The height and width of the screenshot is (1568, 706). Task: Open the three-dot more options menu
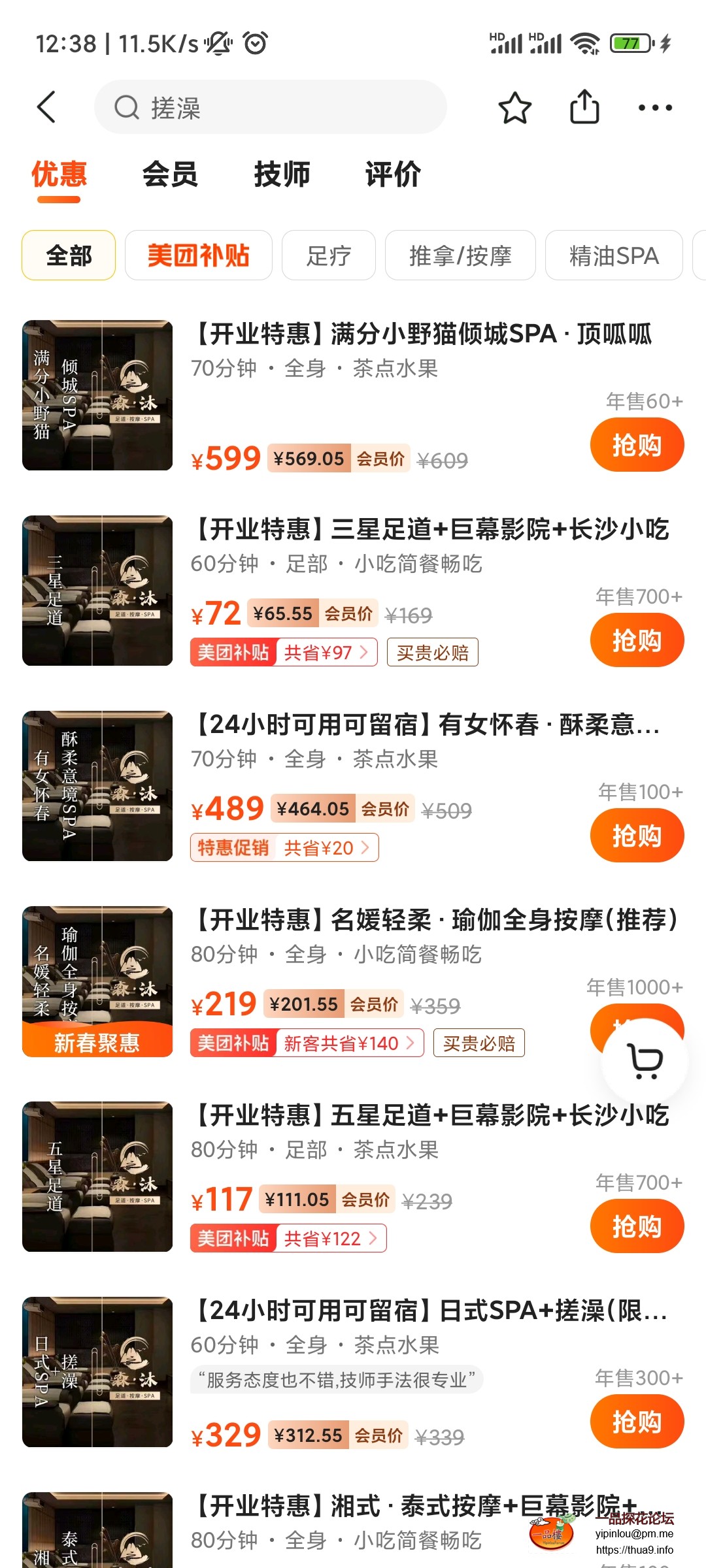pyautogui.click(x=656, y=107)
